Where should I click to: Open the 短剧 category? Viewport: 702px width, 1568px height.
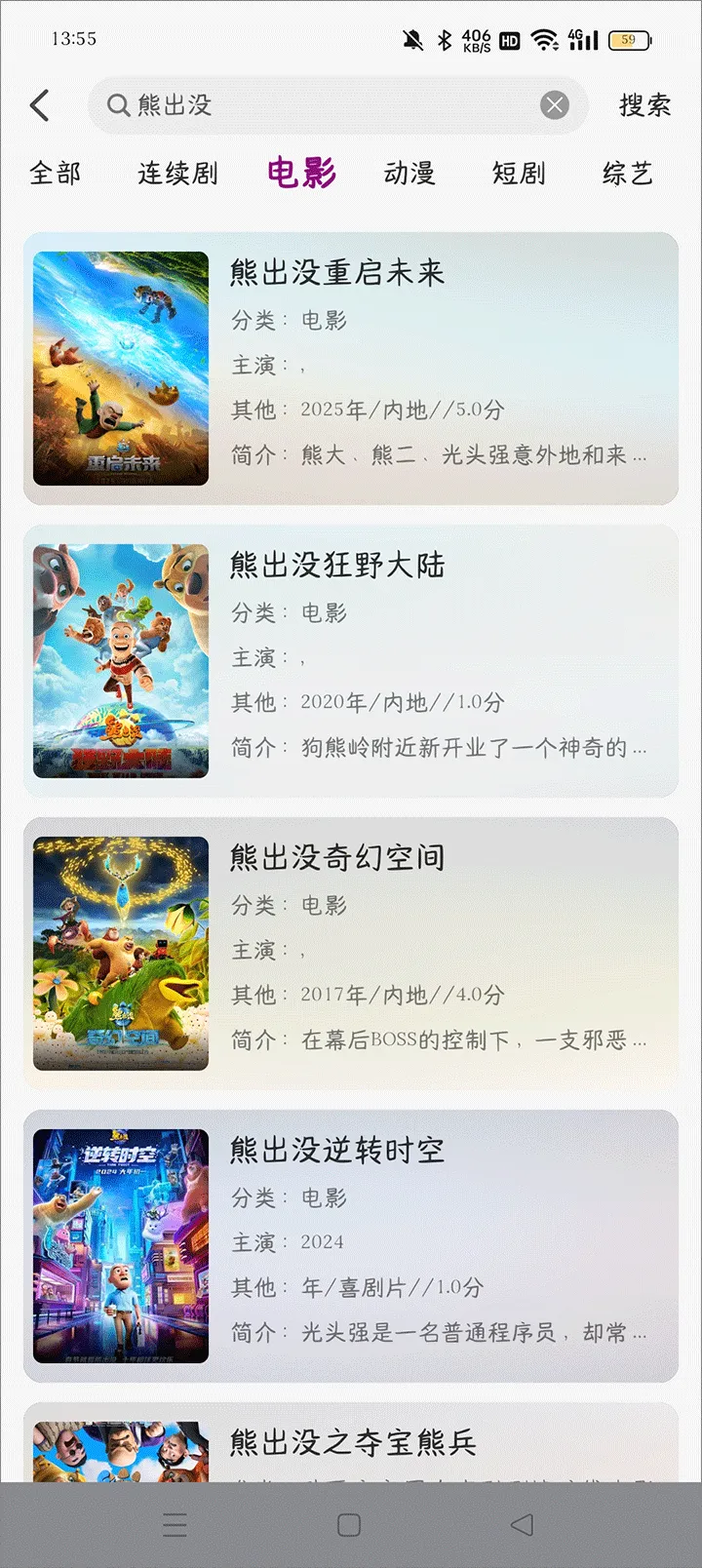pyautogui.click(x=519, y=173)
